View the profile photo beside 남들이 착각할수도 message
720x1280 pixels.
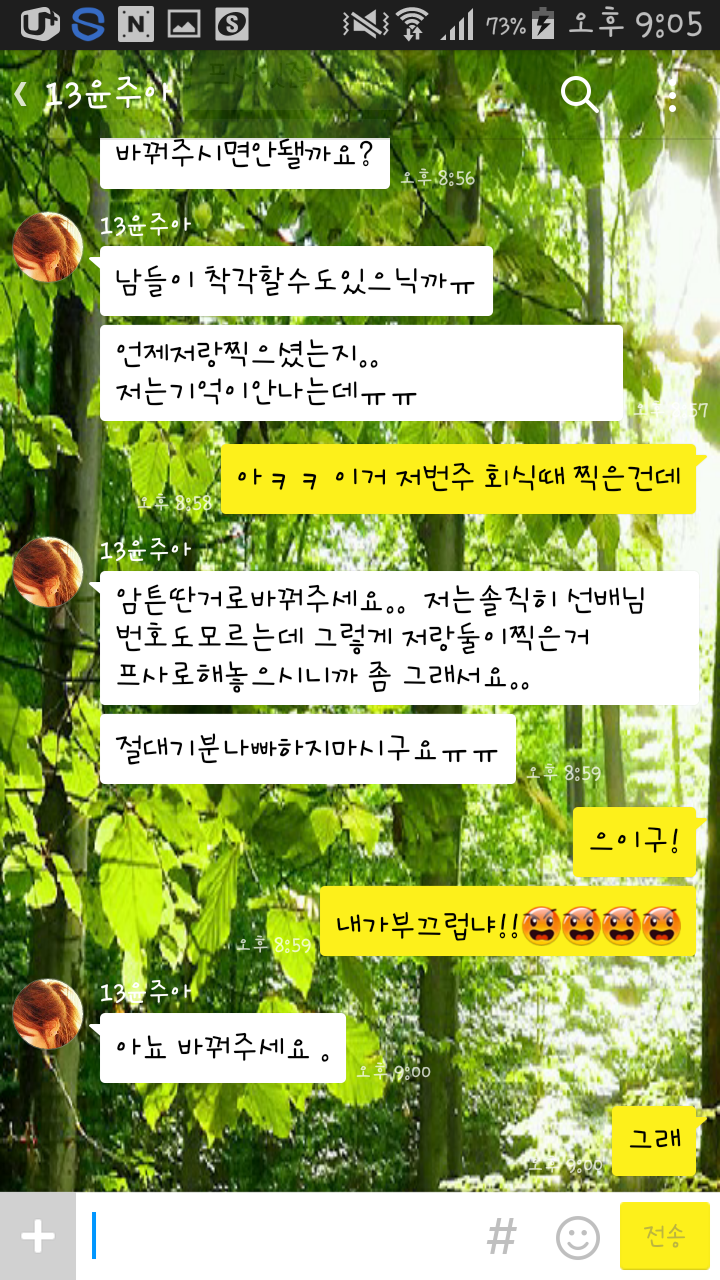[47, 247]
